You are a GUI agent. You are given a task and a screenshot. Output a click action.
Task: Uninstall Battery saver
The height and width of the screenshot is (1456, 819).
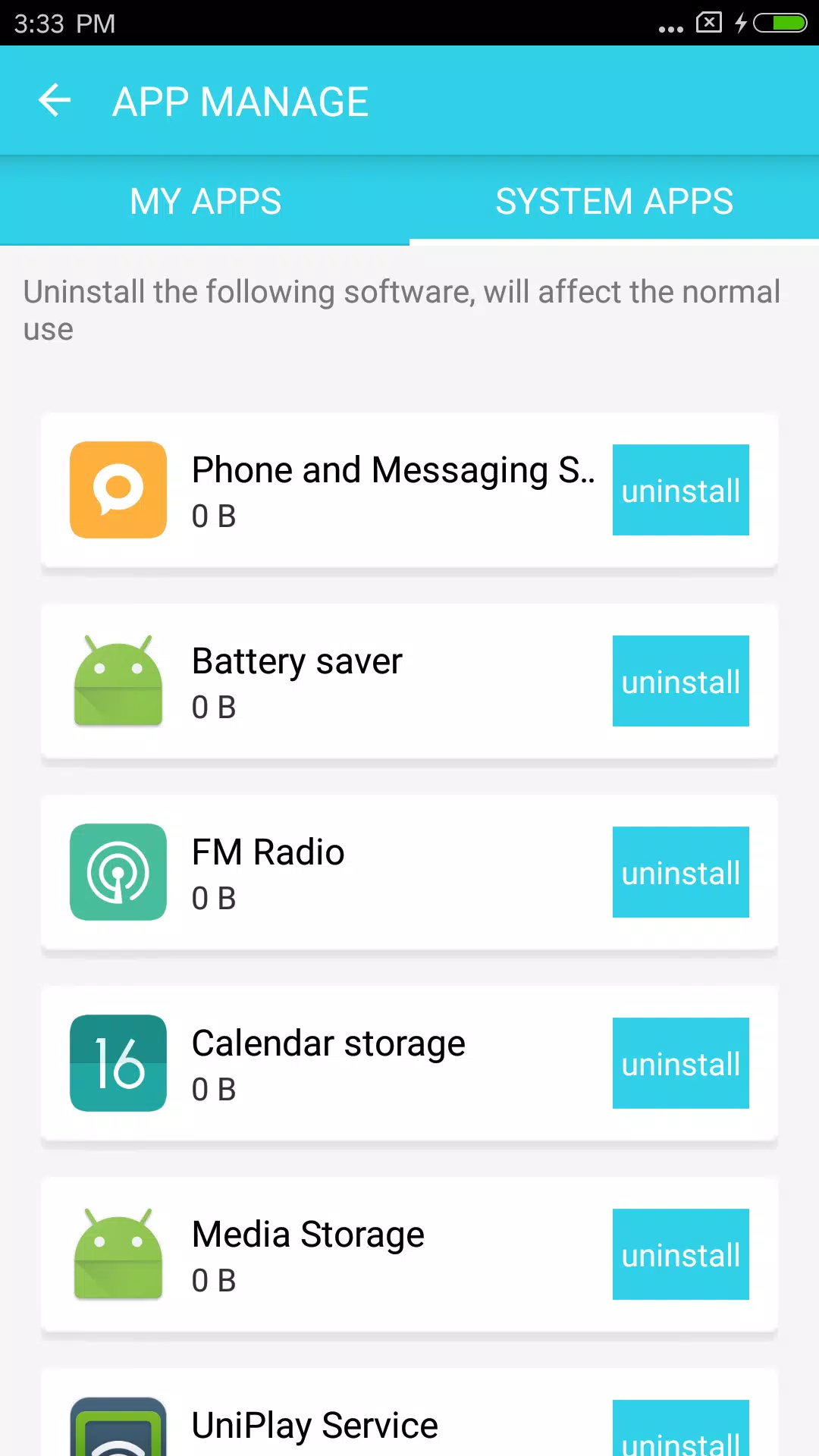(x=680, y=681)
